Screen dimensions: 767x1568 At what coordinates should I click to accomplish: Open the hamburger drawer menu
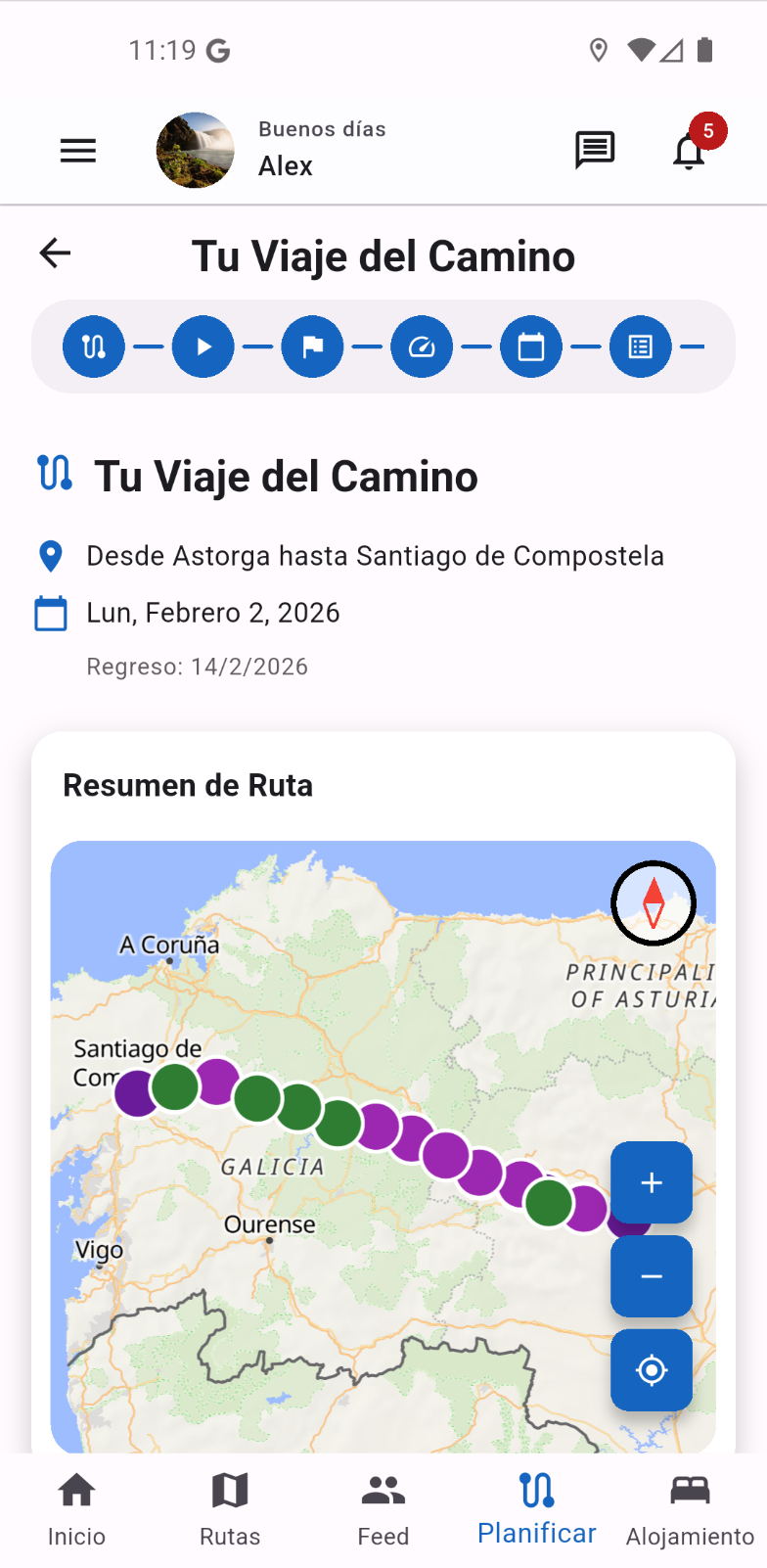tap(78, 151)
